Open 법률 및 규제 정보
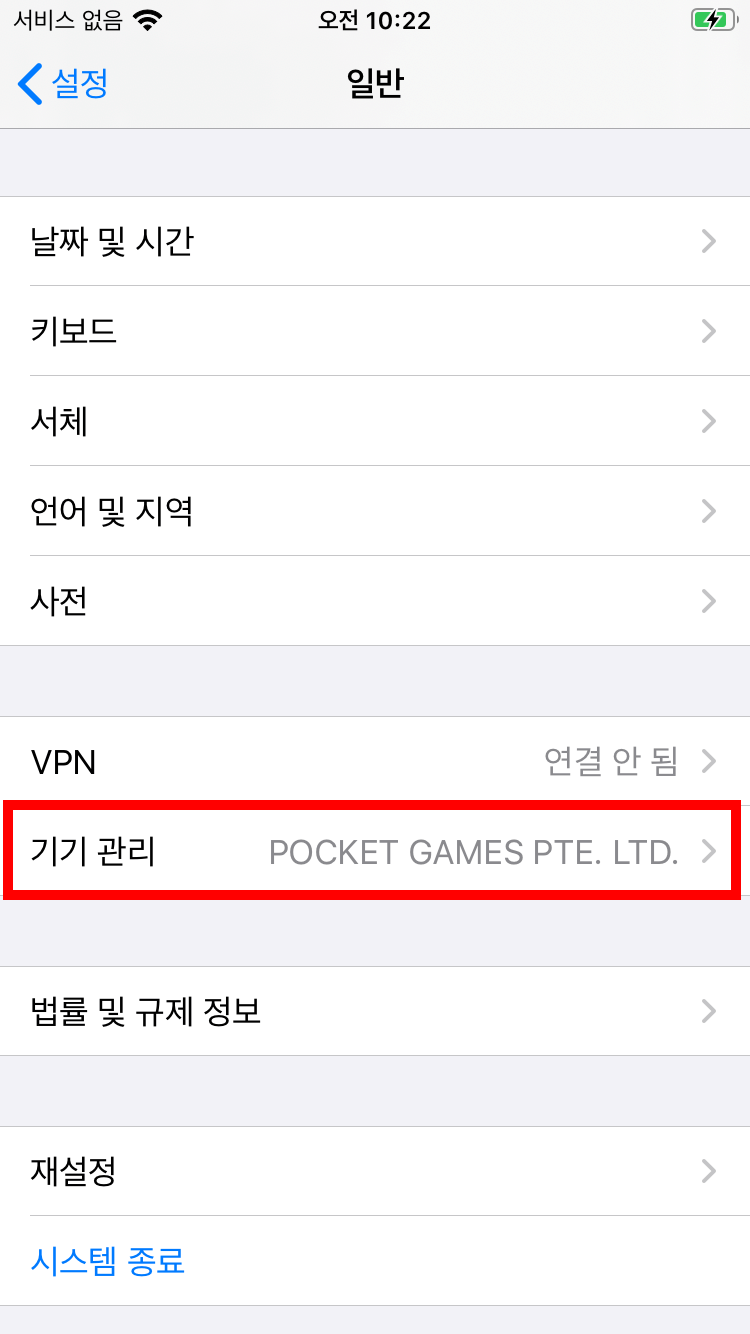 coord(375,1011)
